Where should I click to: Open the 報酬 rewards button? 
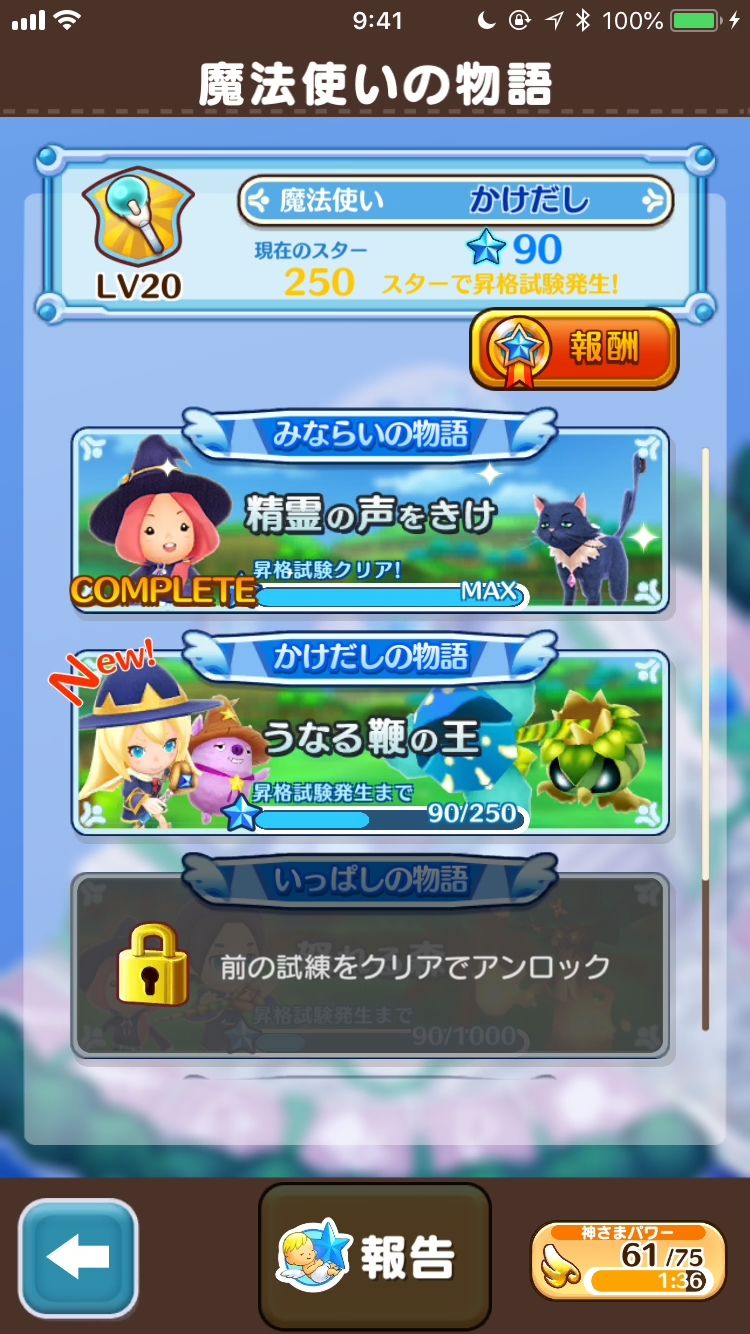click(x=574, y=348)
